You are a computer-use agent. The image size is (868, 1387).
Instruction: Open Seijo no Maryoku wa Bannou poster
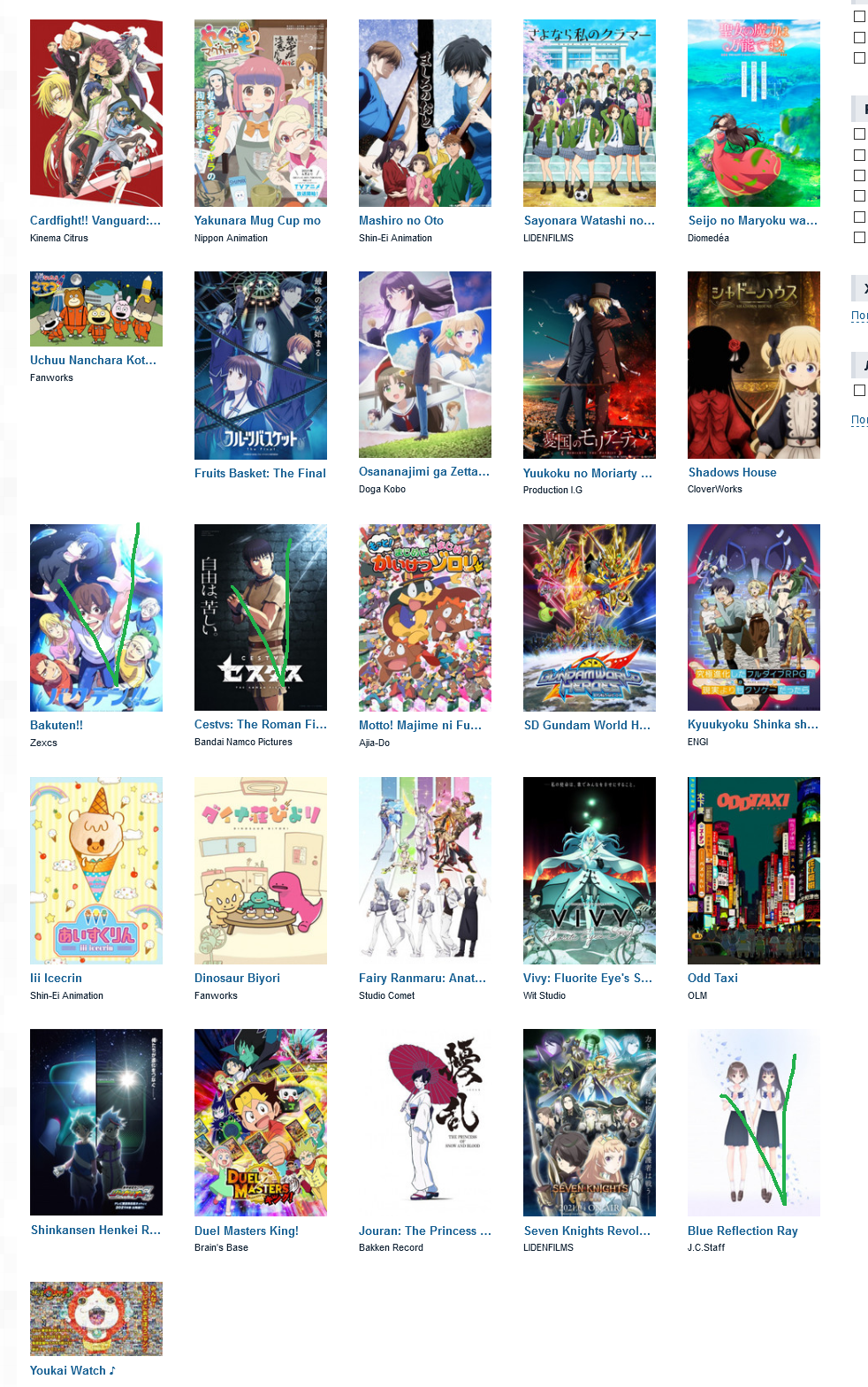coord(754,113)
